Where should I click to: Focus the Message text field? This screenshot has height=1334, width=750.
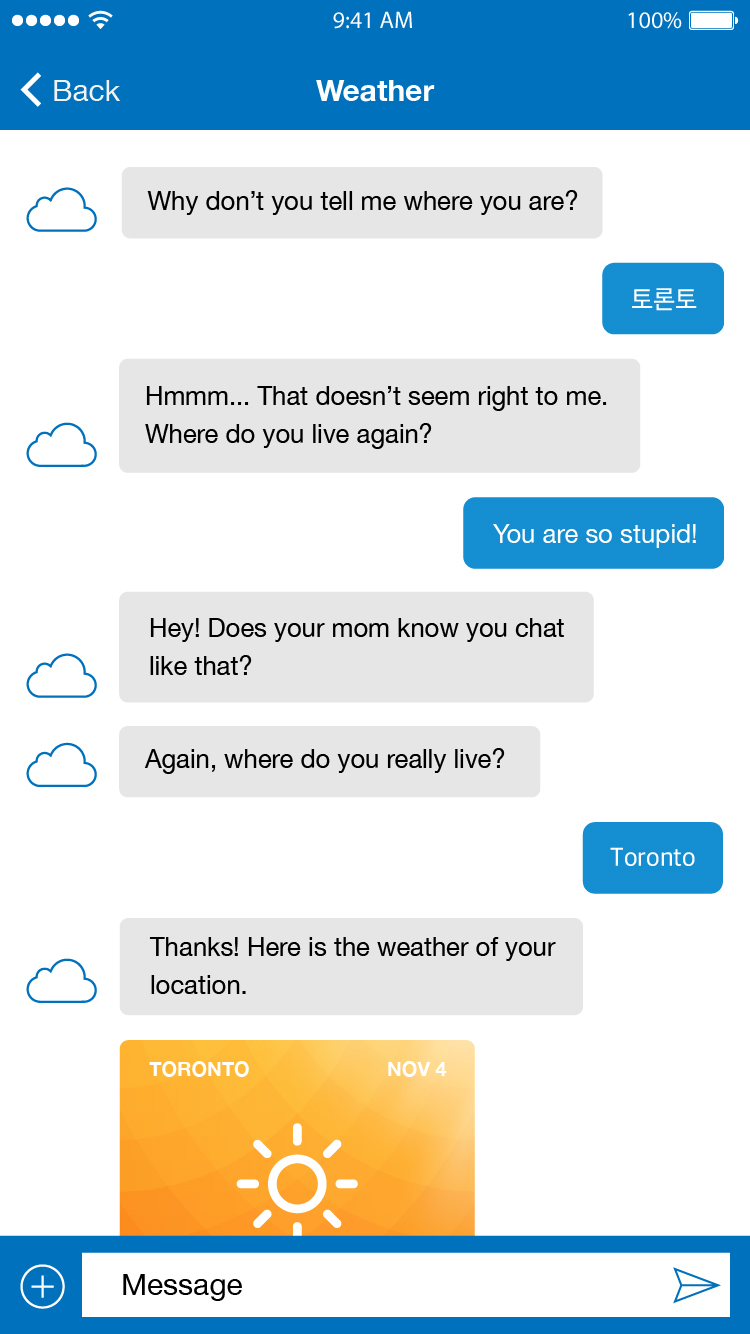(x=370, y=1286)
